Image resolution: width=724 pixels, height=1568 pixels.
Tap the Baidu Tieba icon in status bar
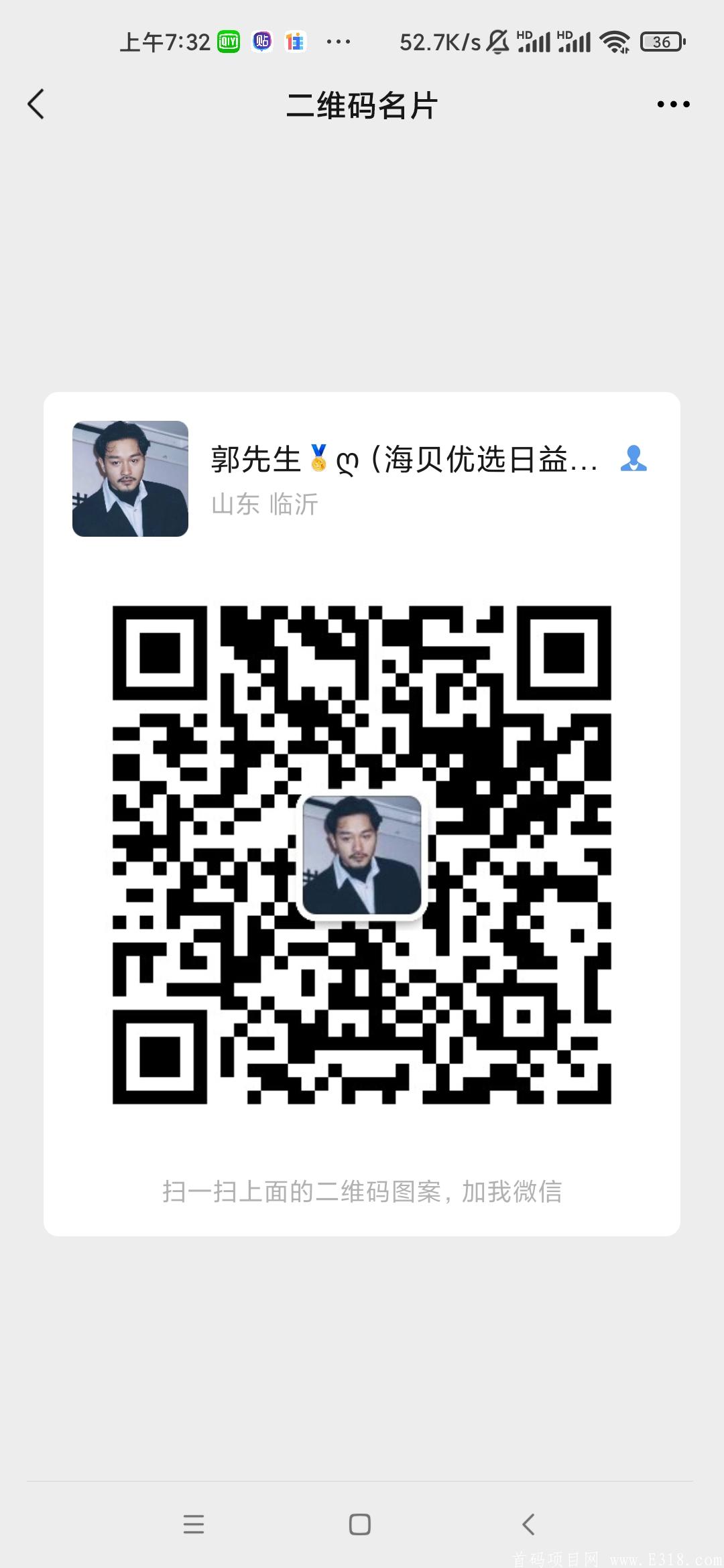[261, 40]
